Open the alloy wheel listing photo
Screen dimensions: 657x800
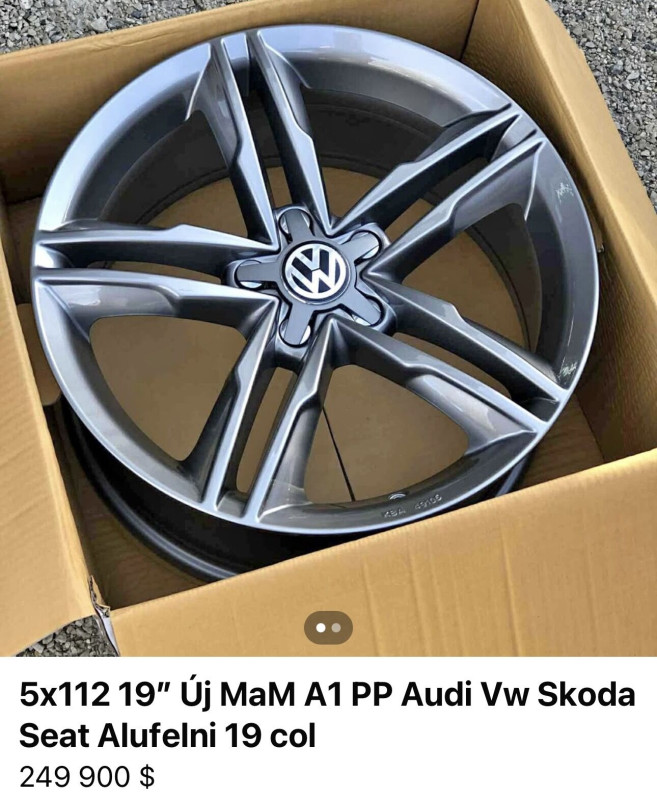point(328,300)
